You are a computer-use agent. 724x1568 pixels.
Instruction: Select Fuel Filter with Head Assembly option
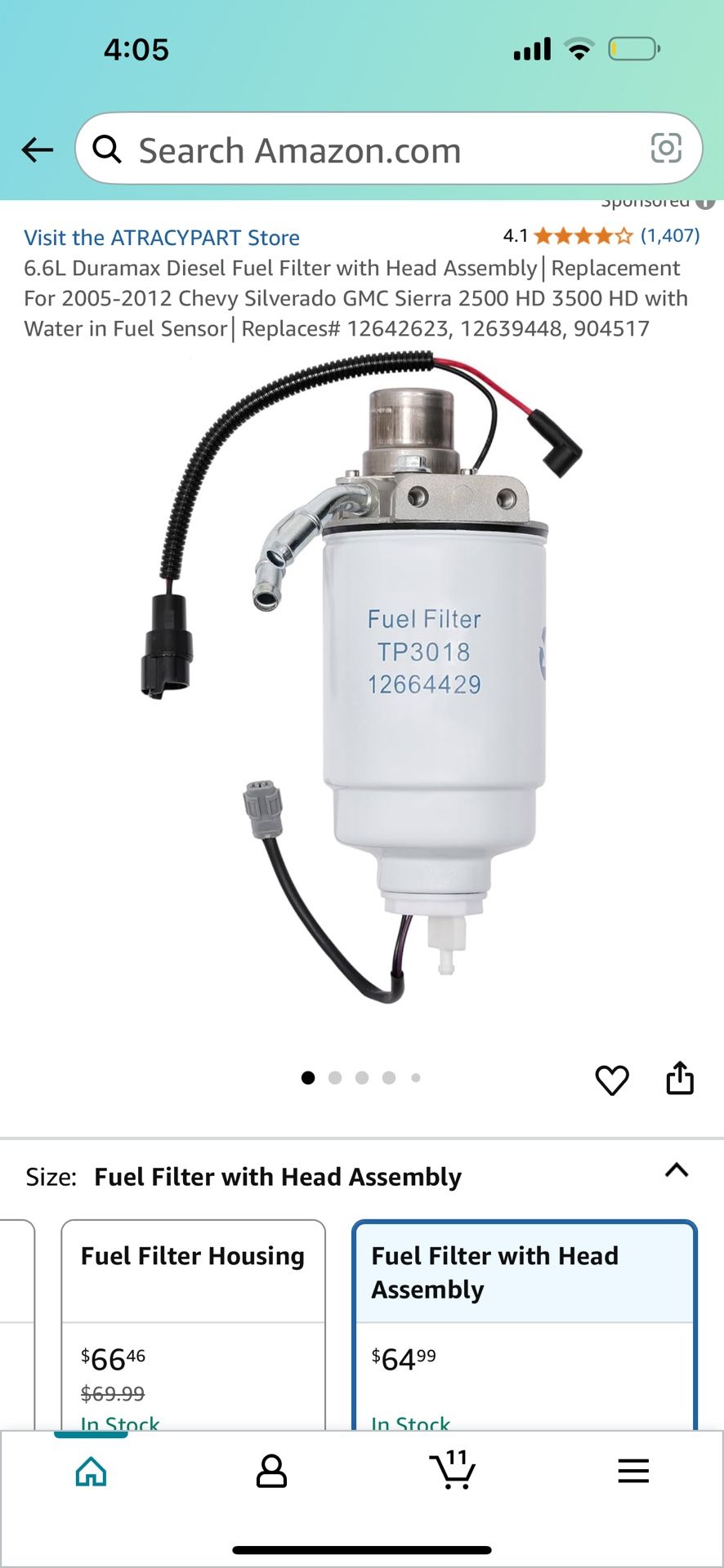coord(524,1323)
